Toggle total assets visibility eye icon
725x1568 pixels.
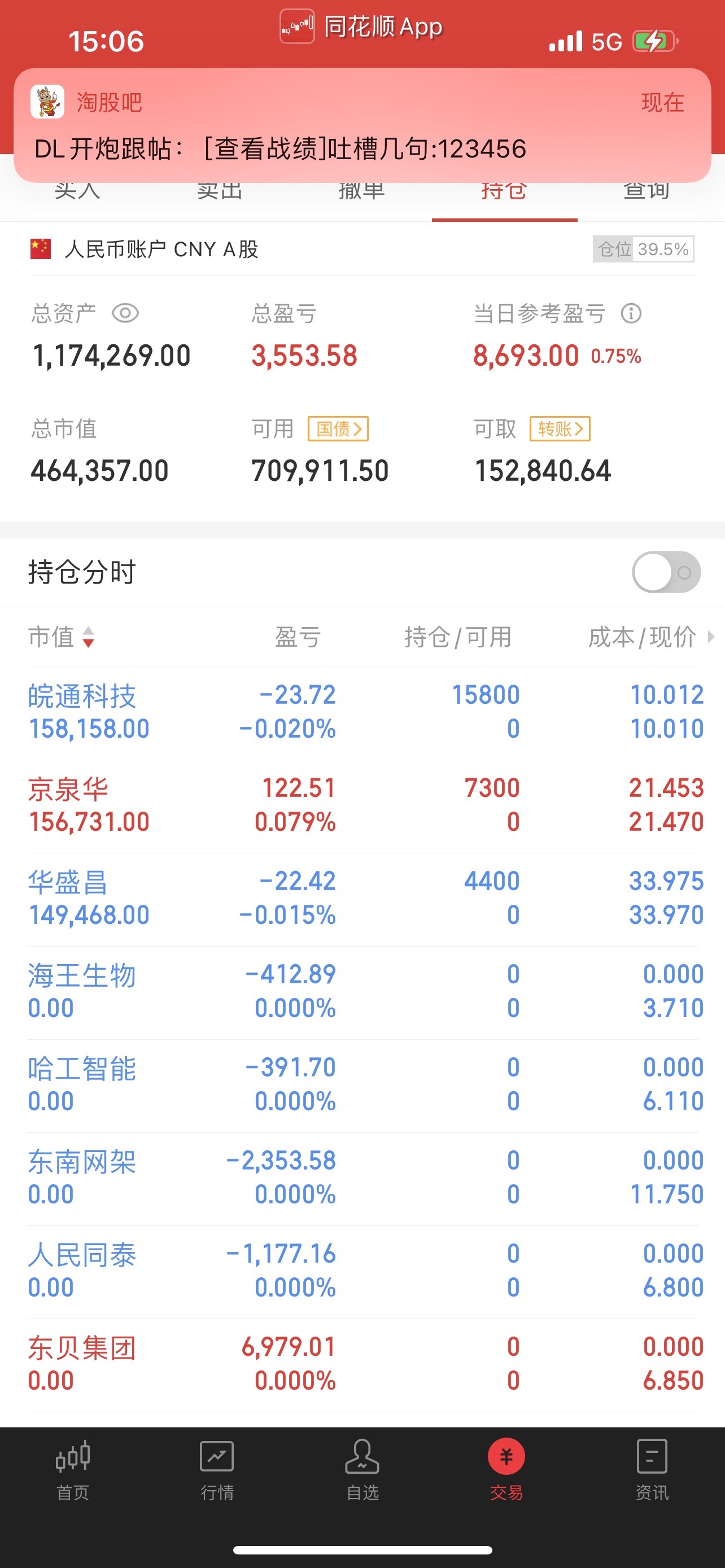[x=125, y=313]
